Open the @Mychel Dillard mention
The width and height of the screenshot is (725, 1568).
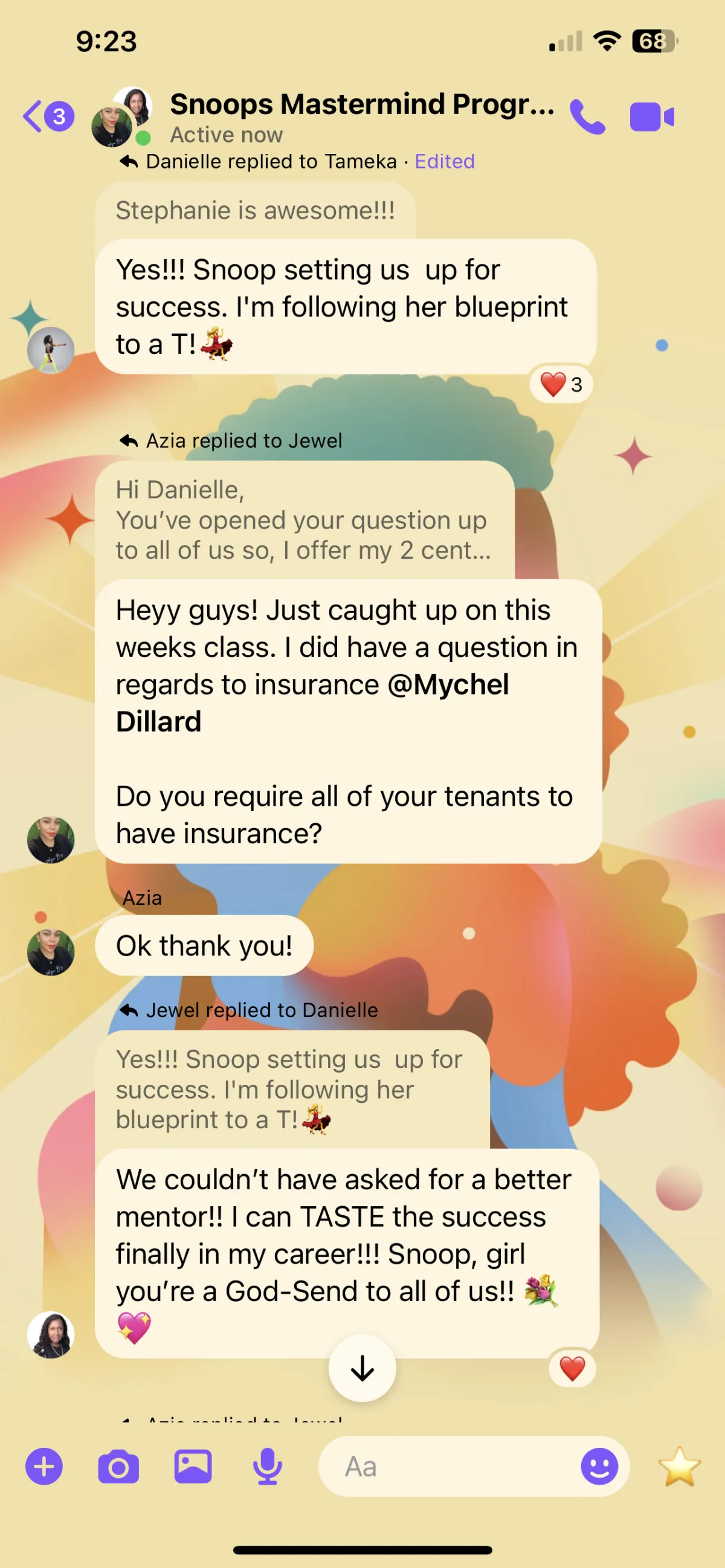tap(312, 703)
